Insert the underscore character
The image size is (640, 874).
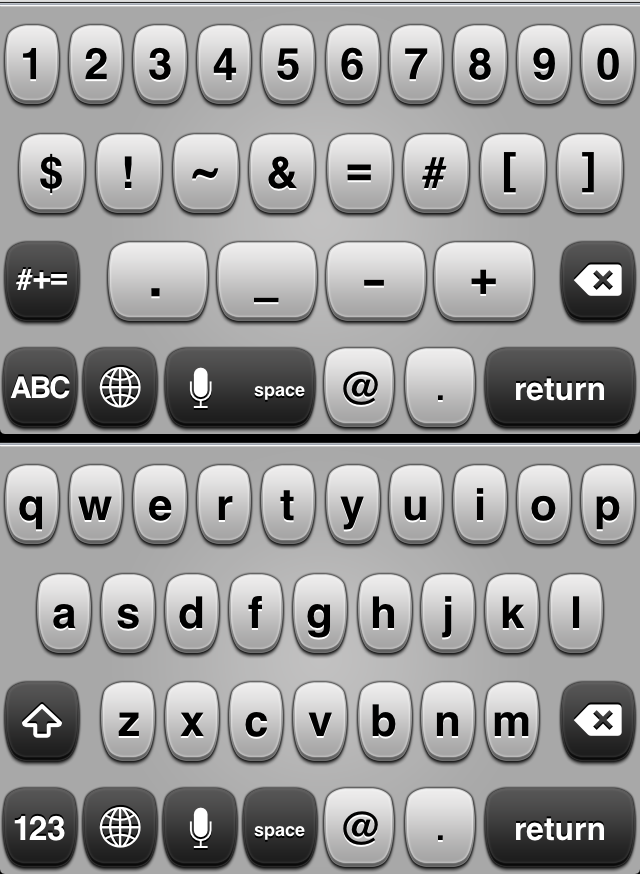[266, 281]
